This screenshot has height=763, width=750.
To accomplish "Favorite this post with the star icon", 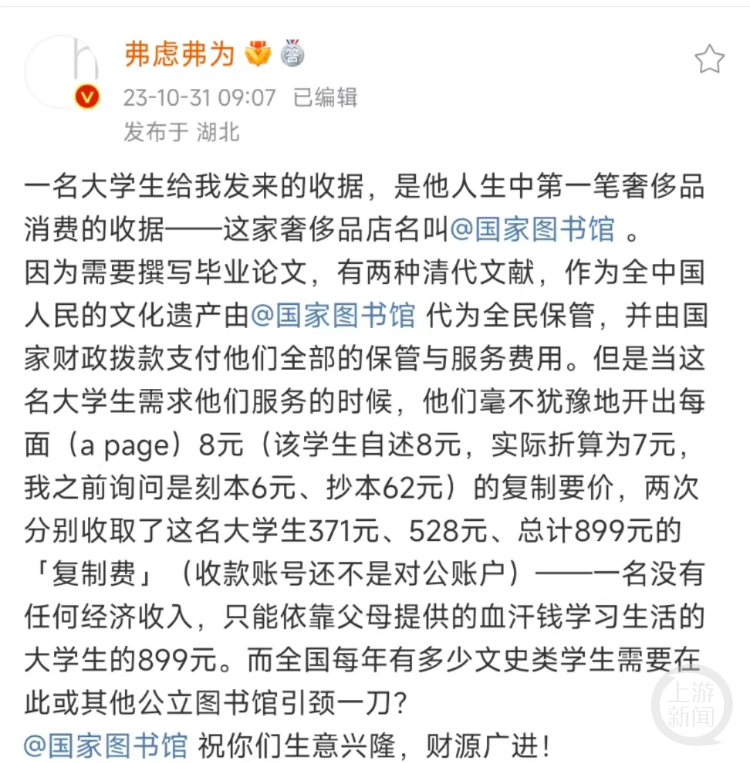I will point(709,59).
